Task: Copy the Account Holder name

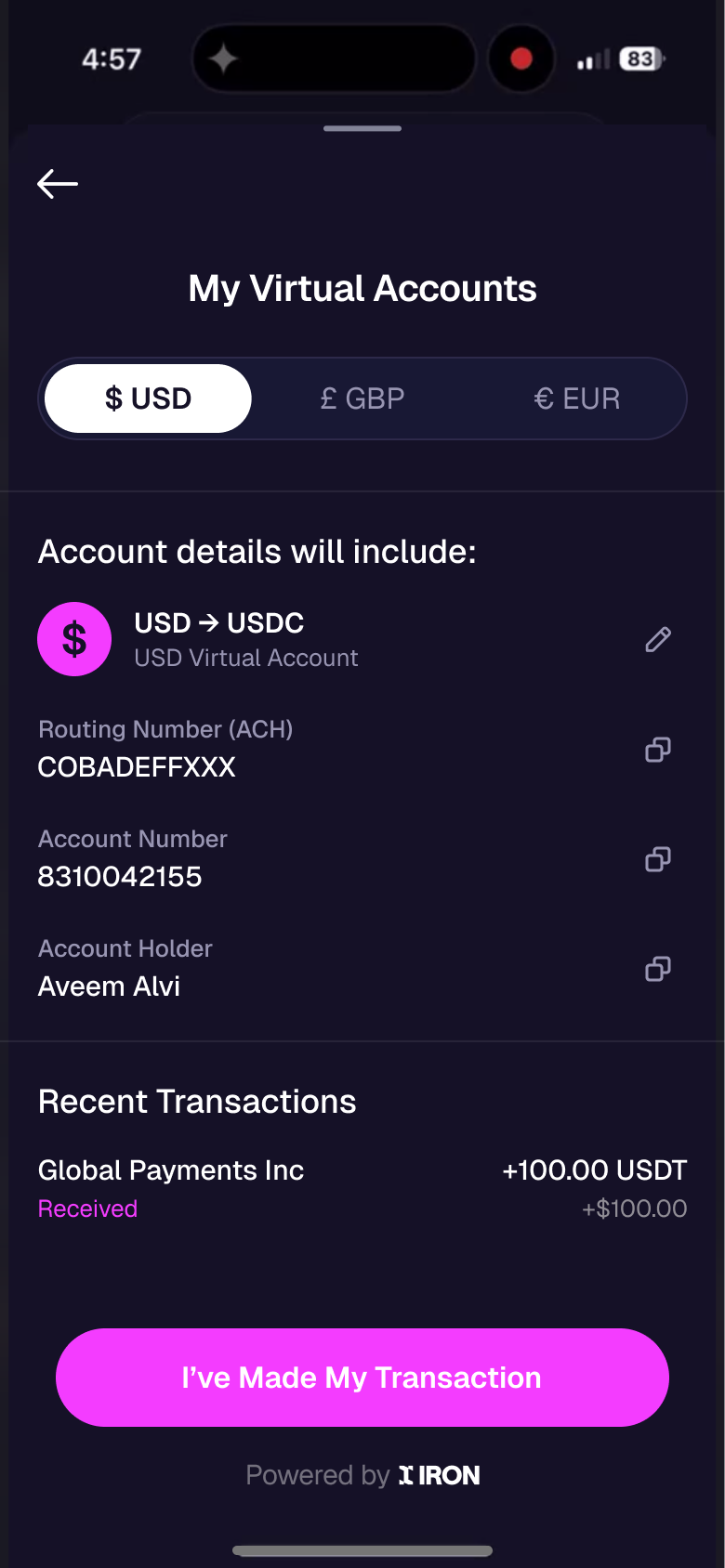Action: (658, 969)
